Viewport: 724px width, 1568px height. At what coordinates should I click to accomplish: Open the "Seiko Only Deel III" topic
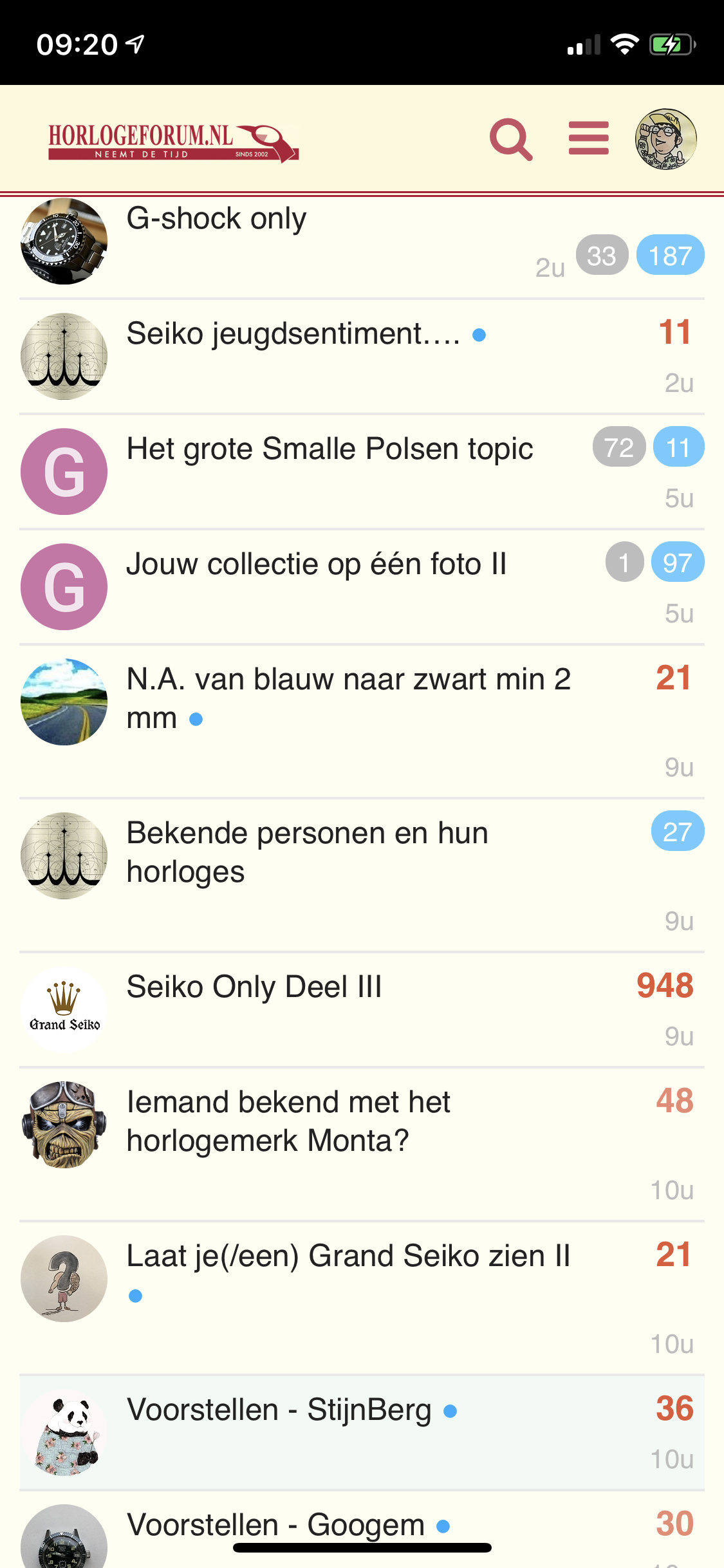point(254,987)
